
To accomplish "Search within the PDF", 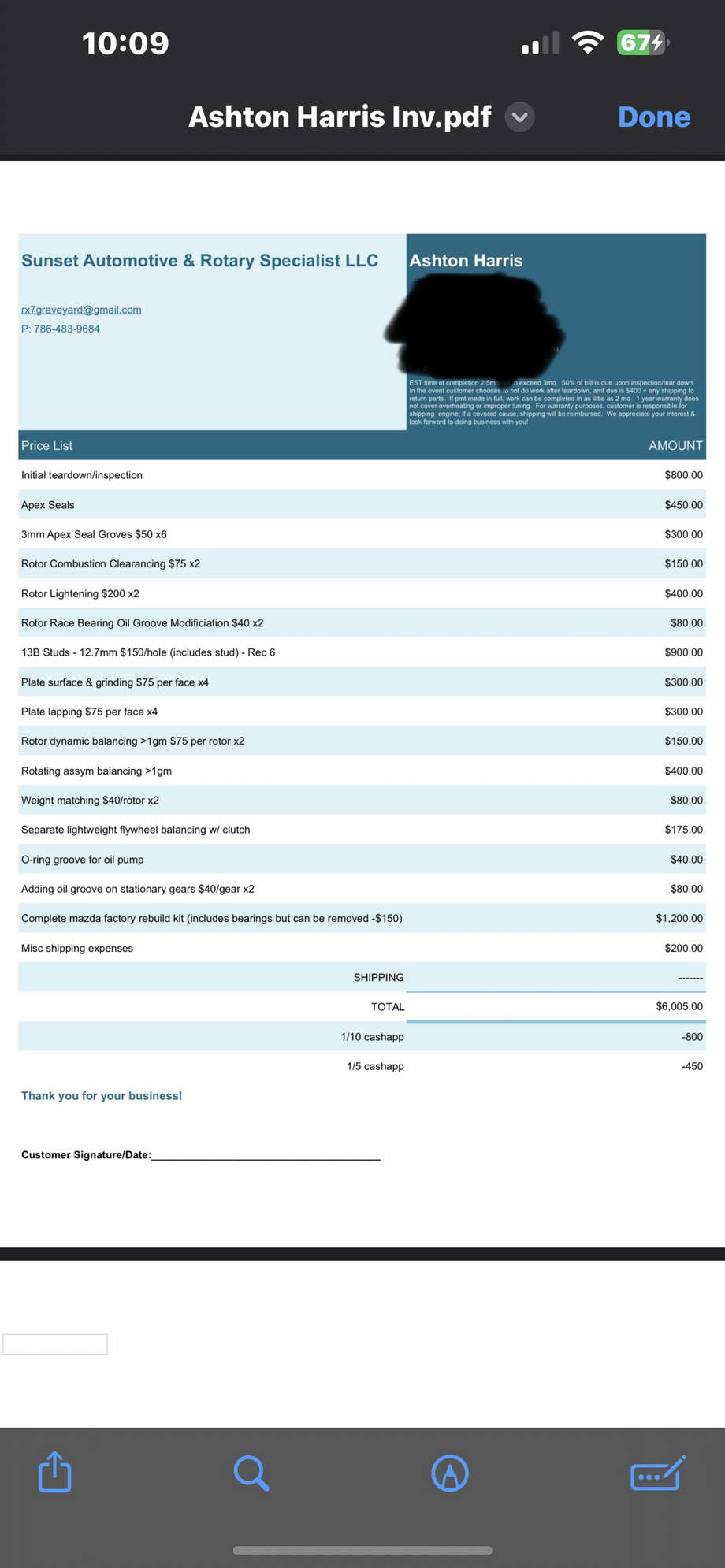I will click(251, 1472).
